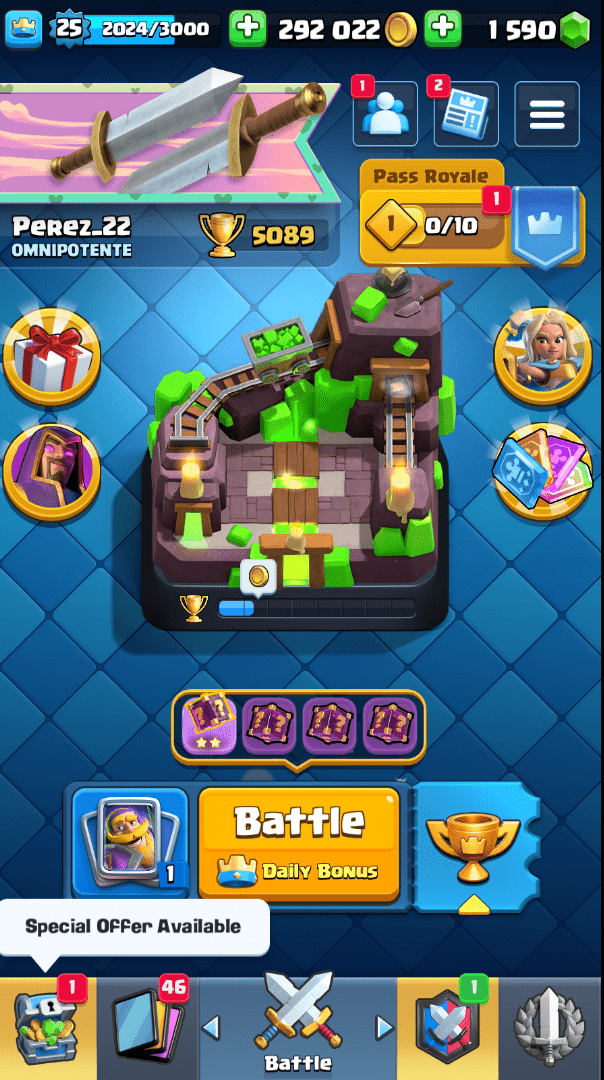Open the friends social icon
The image size is (604, 1080).
pyautogui.click(x=384, y=114)
